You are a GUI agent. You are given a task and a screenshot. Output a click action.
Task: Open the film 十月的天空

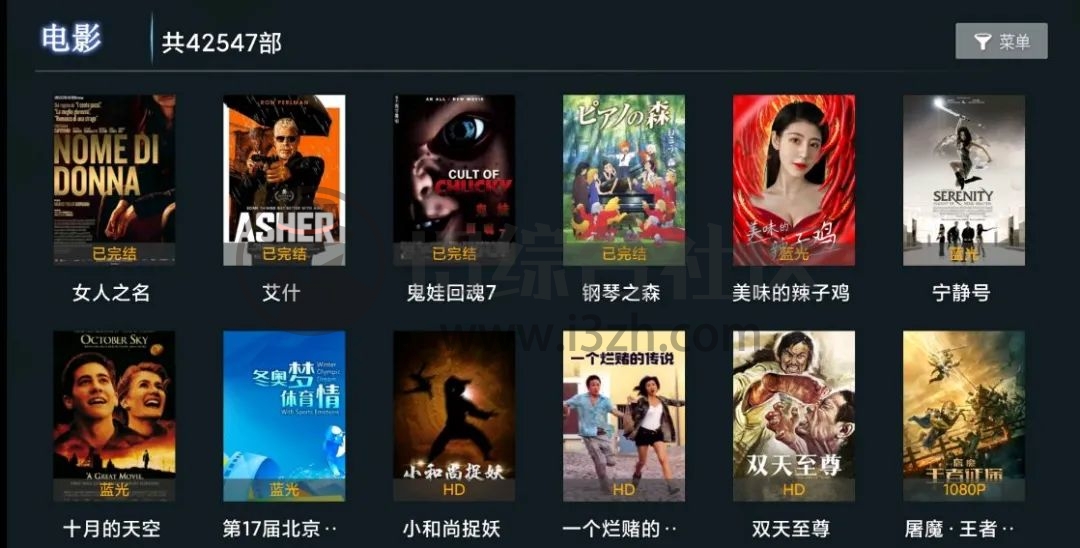pyautogui.click(x=114, y=416)
